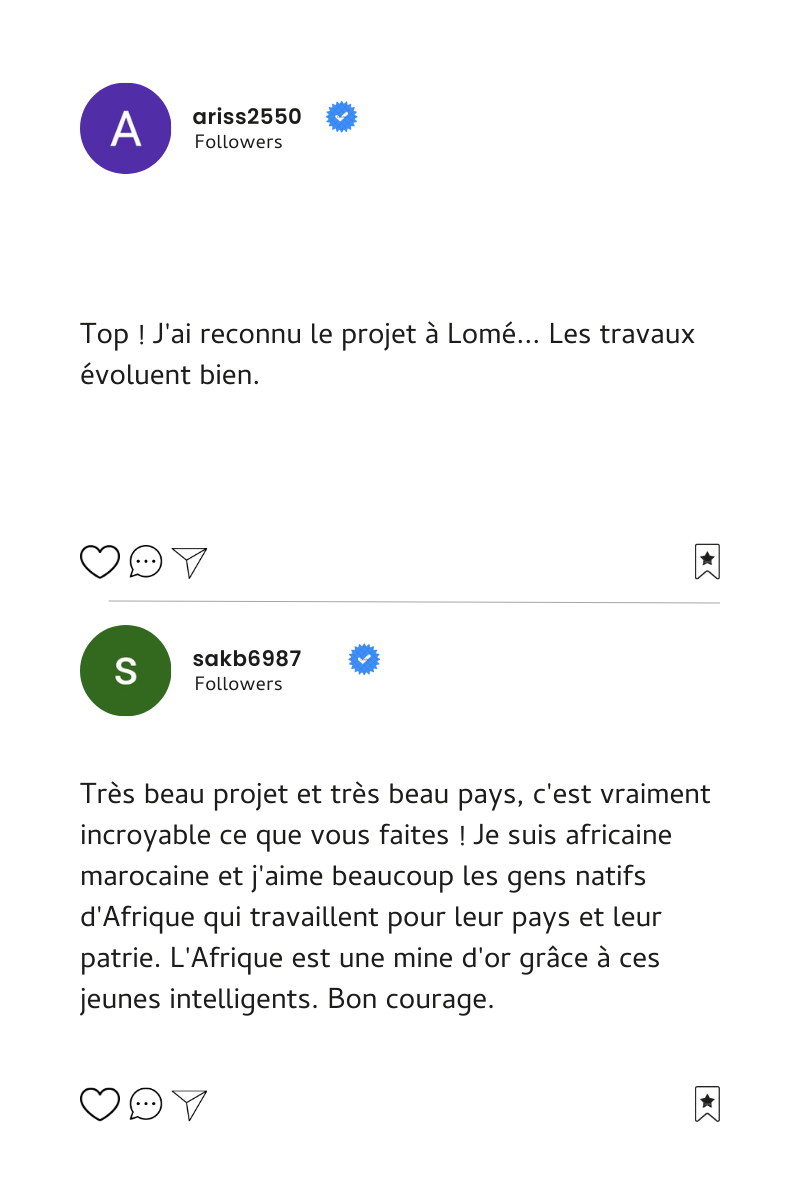
Task: View the sakb6987 profile avatar
Action: pyautogui.click(x=126, y=670)
